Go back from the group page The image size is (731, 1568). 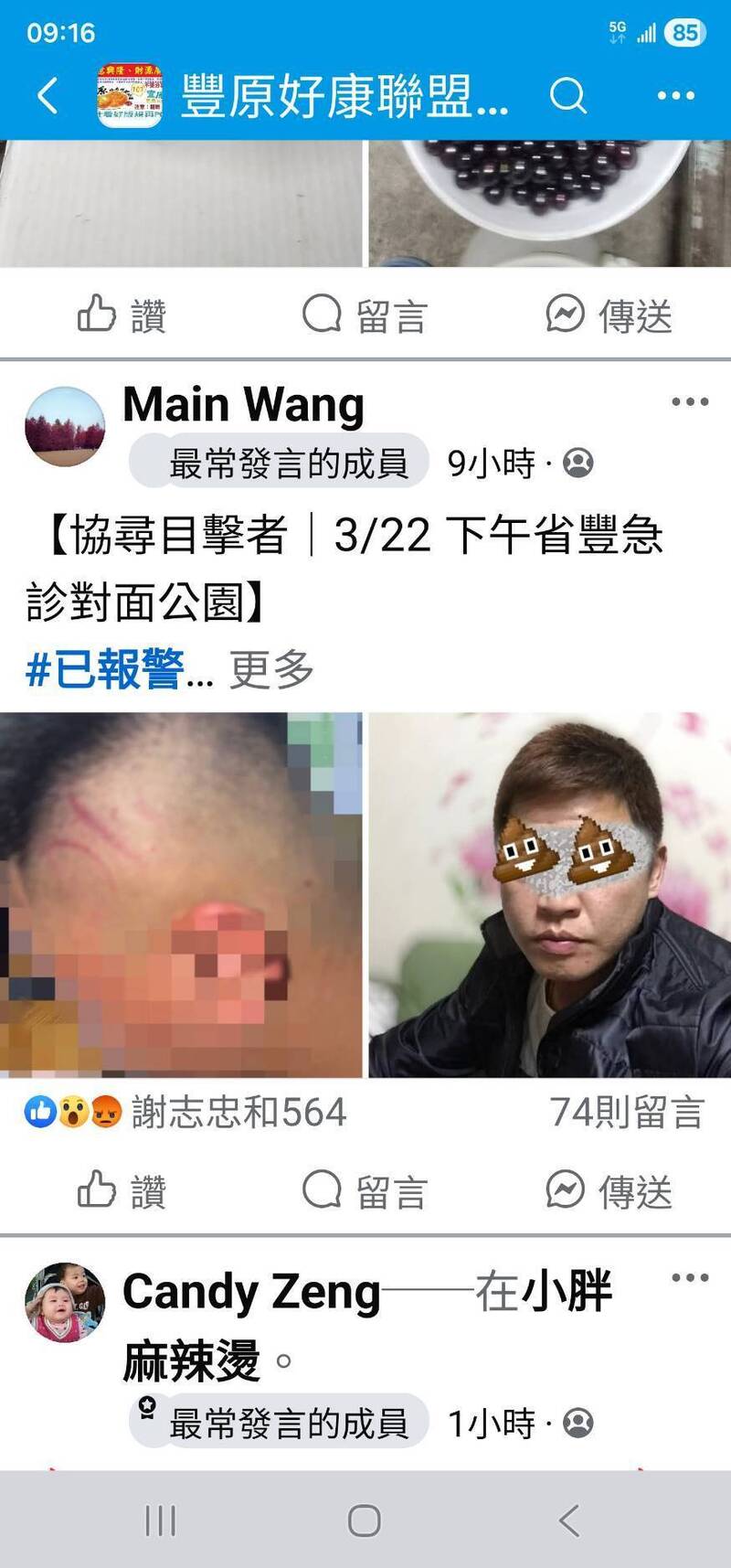coord(48,95)
